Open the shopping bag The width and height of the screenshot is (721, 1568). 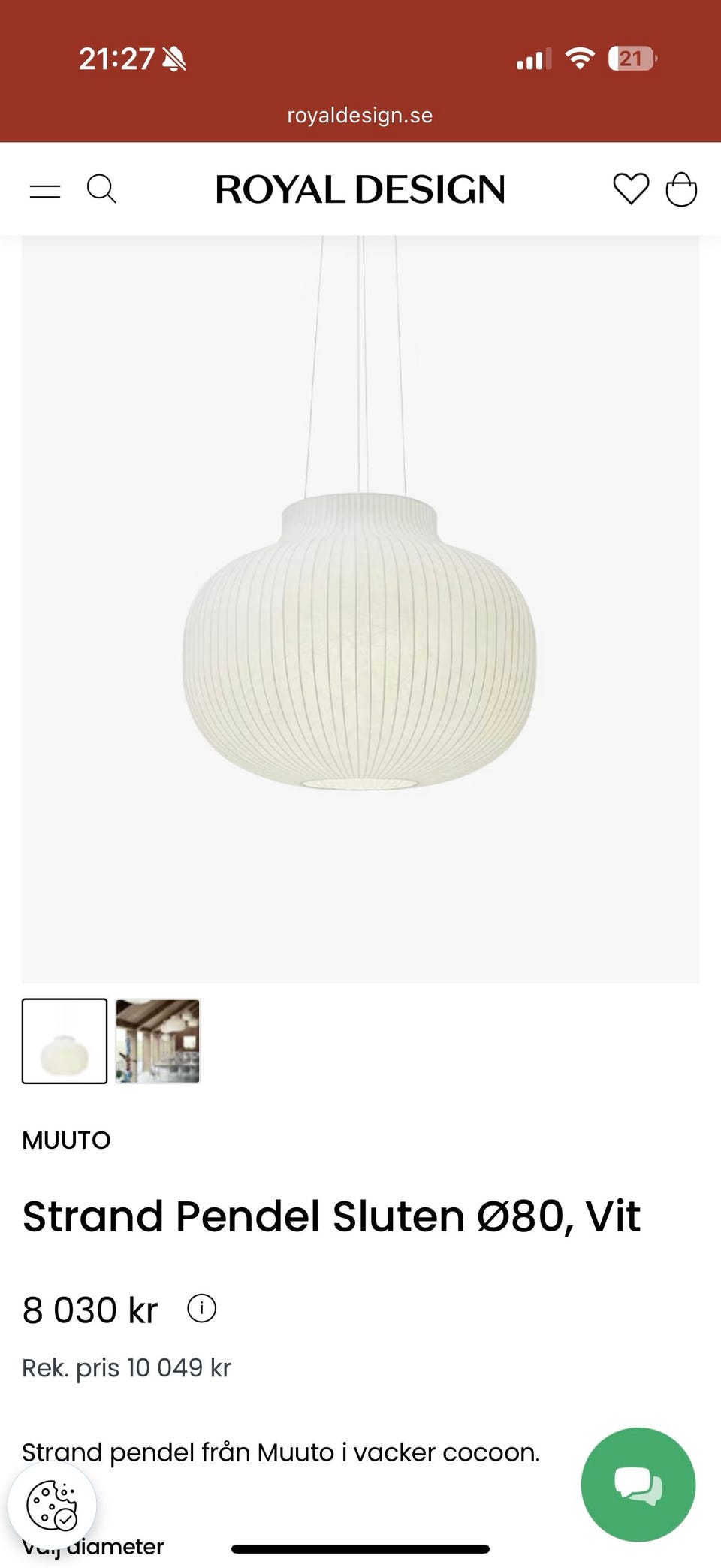681,189
